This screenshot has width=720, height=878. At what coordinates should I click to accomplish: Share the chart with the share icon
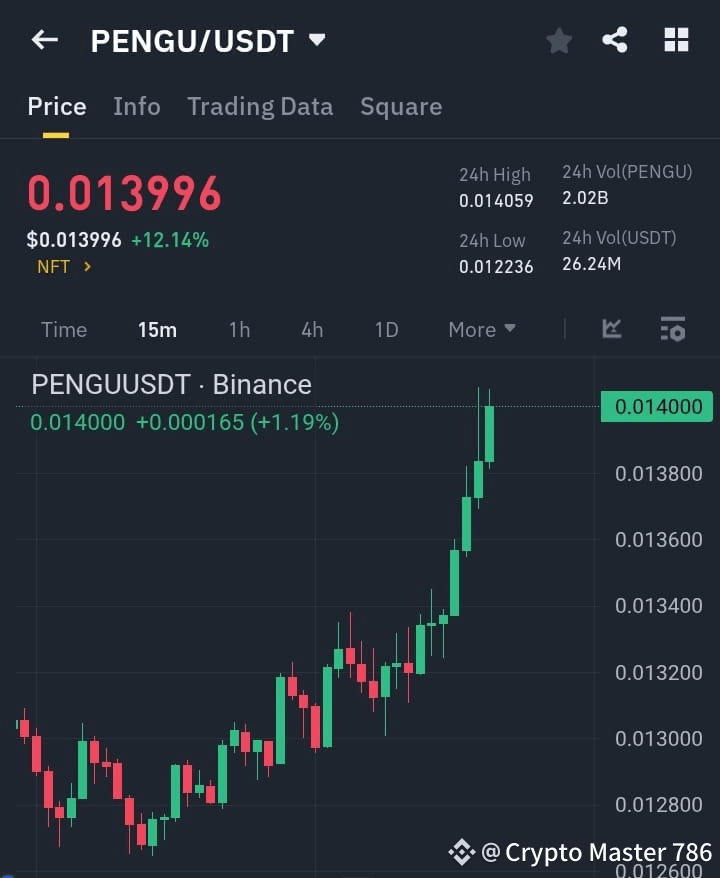pyautogui.click(x=615, y=40)
